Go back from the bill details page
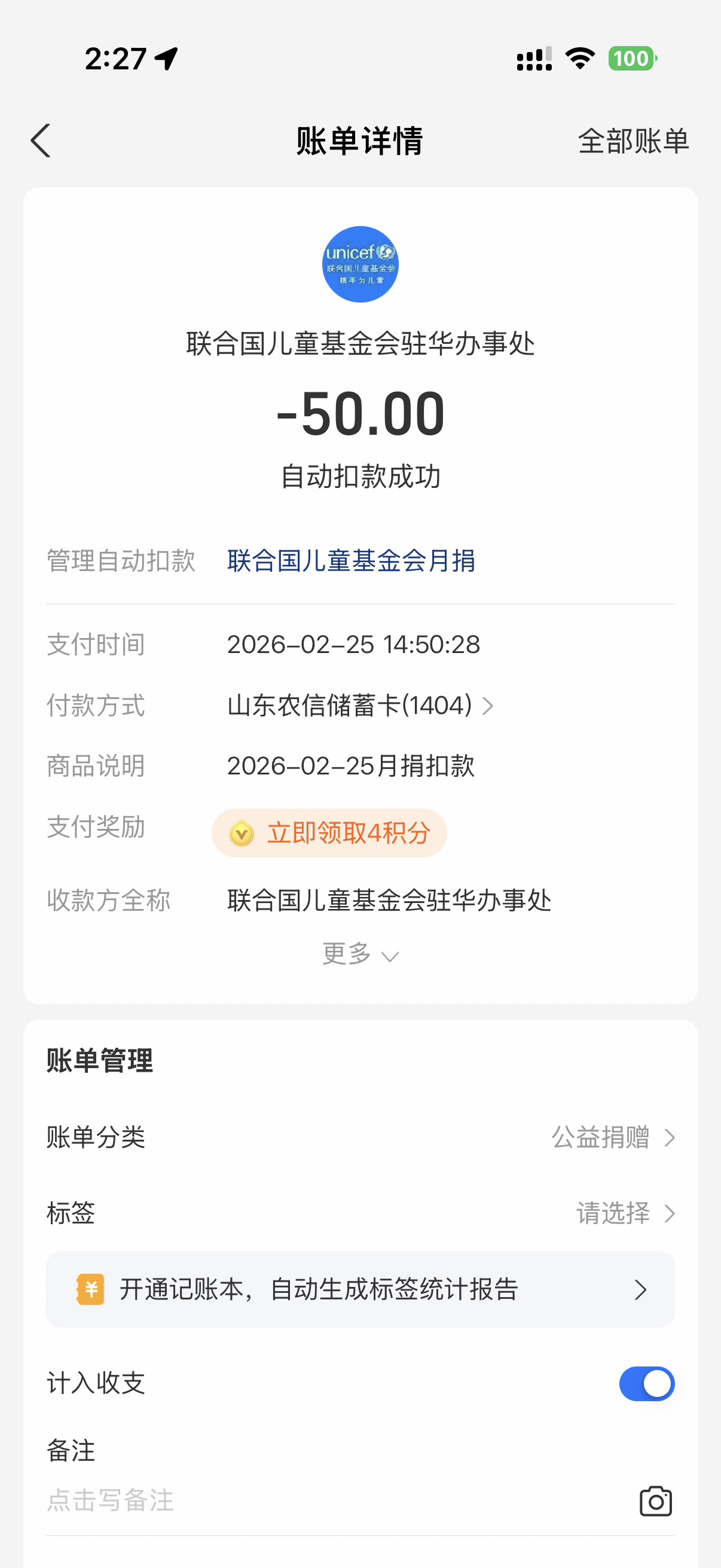721x1568 pixels. [41, 141]
